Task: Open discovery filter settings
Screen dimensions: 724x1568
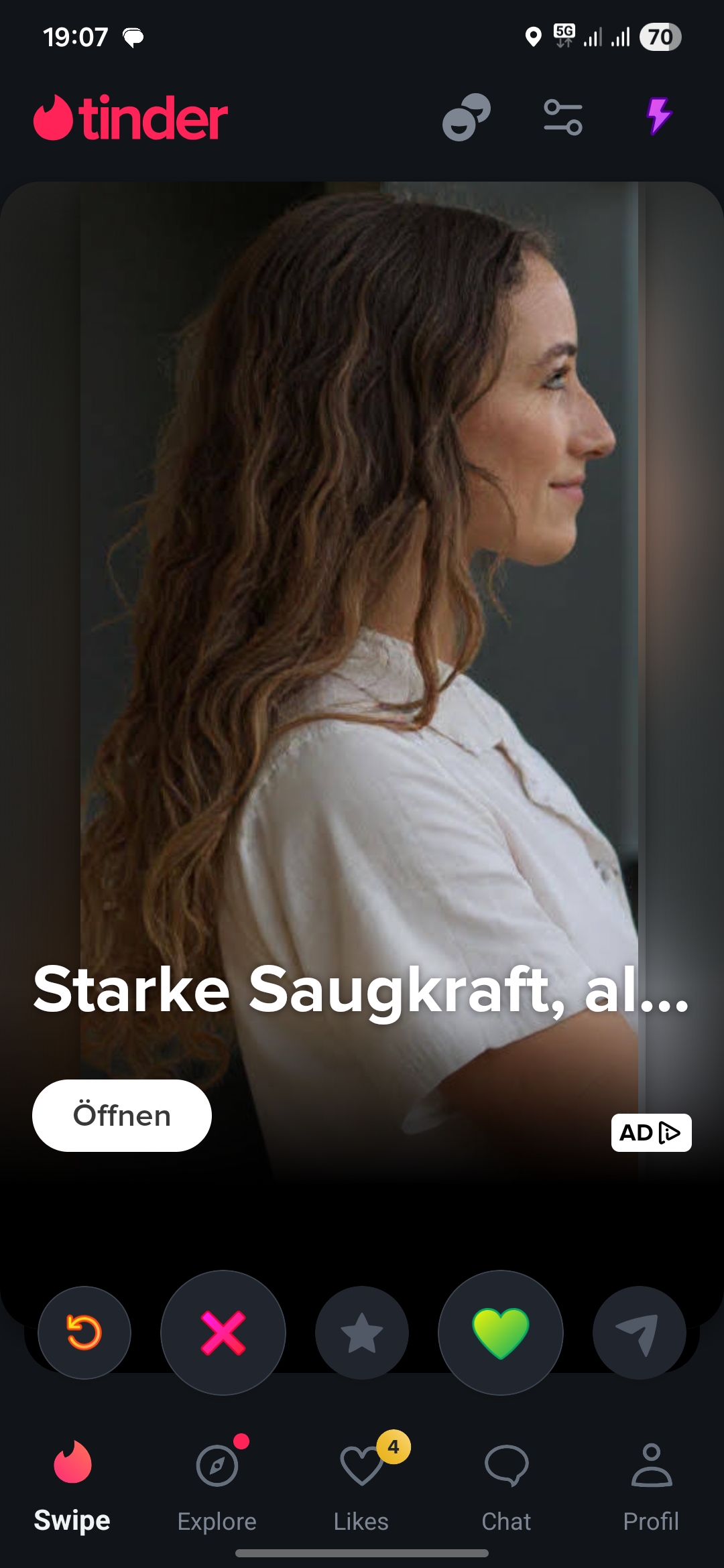Action: pos(562,117)
